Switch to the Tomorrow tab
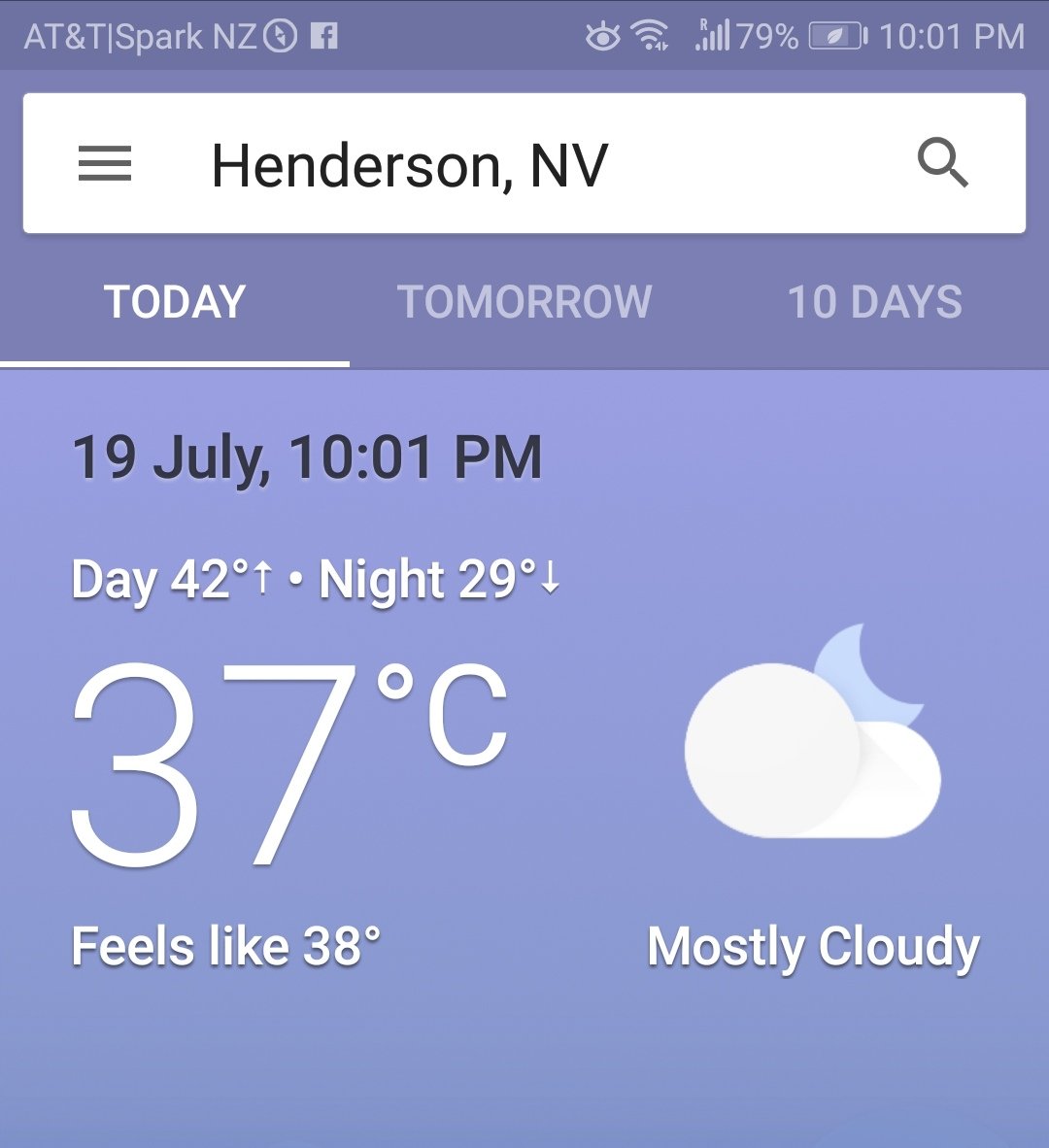 click(x=524, y=302)
